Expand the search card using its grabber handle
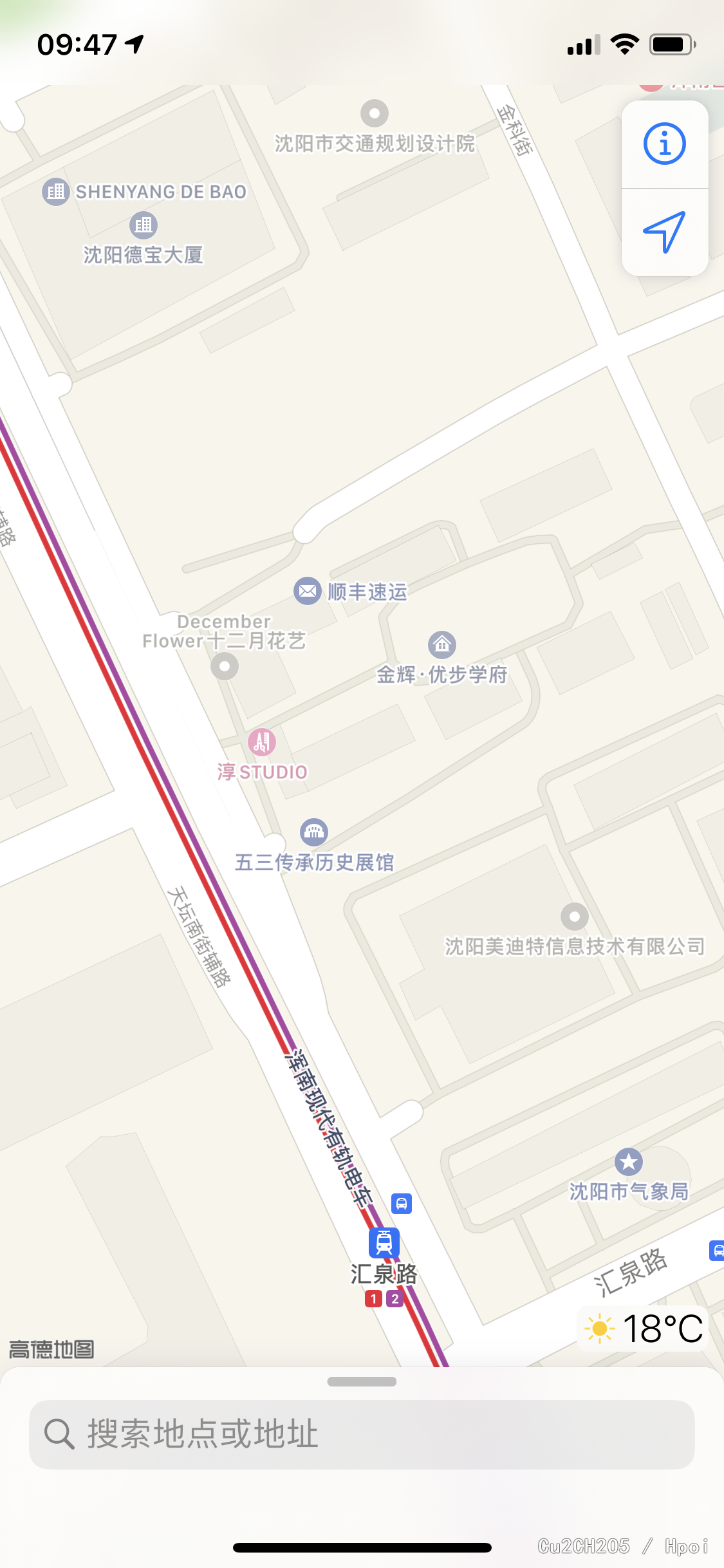The height and width of the screenshot is (1568, 724). 362,1381
